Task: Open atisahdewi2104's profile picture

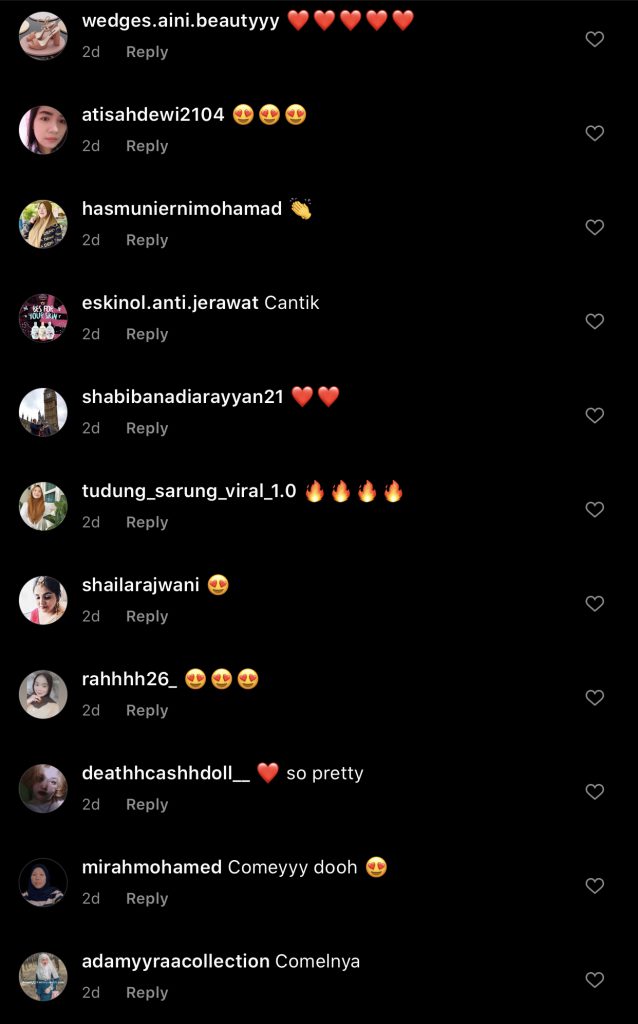Action: [x=43, y=130]
